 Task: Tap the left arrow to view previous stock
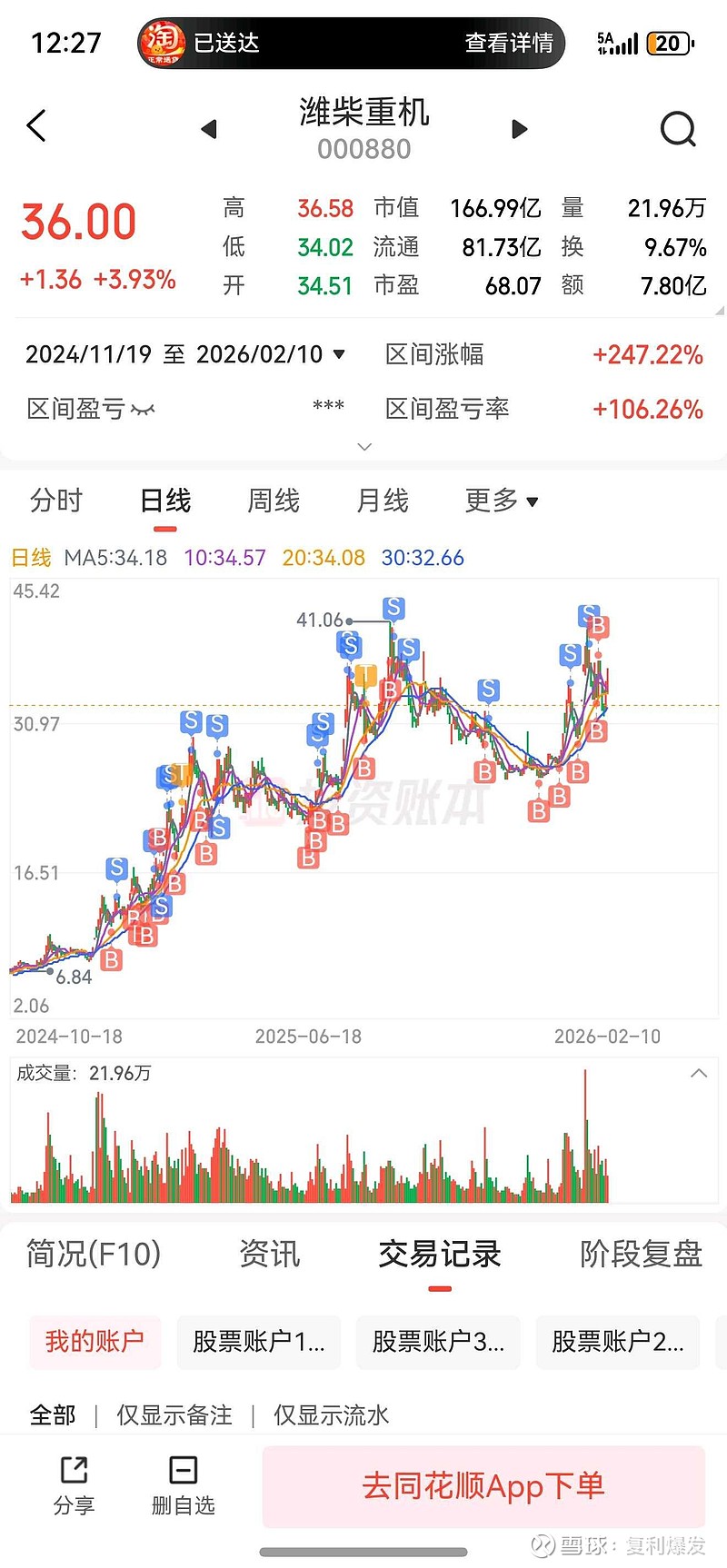pos(209,129)
